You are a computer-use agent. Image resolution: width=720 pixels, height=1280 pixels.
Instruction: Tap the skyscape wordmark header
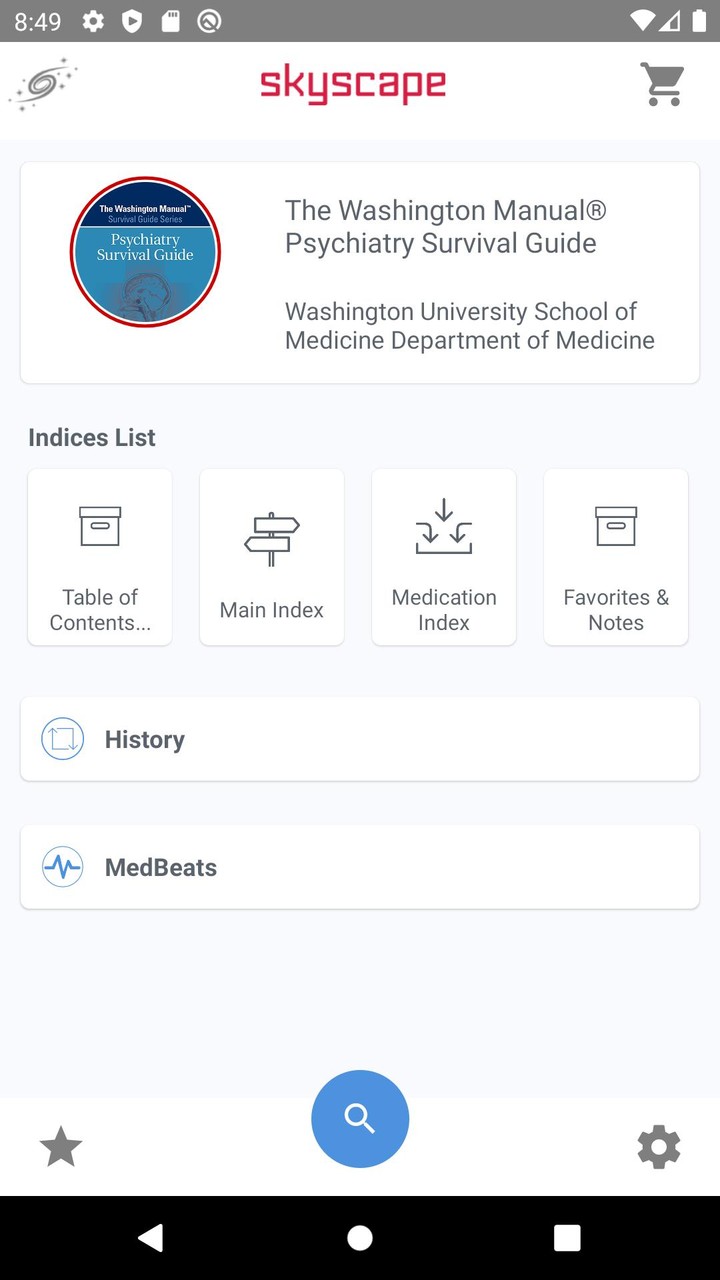coord(353,84)
